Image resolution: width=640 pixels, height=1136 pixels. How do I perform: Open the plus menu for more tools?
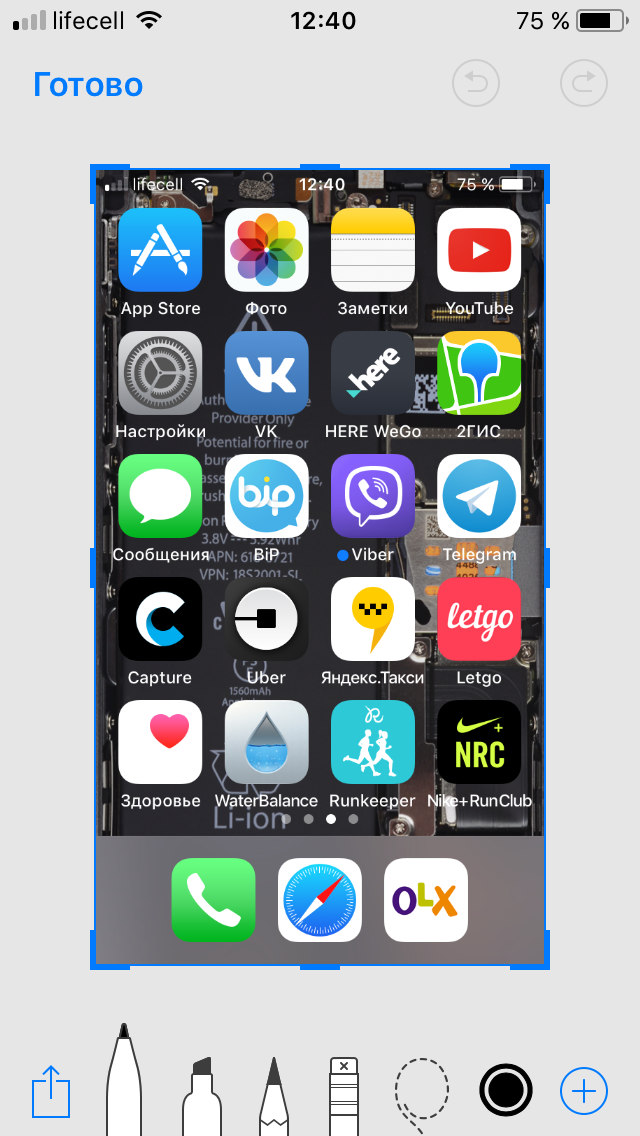584,1090
